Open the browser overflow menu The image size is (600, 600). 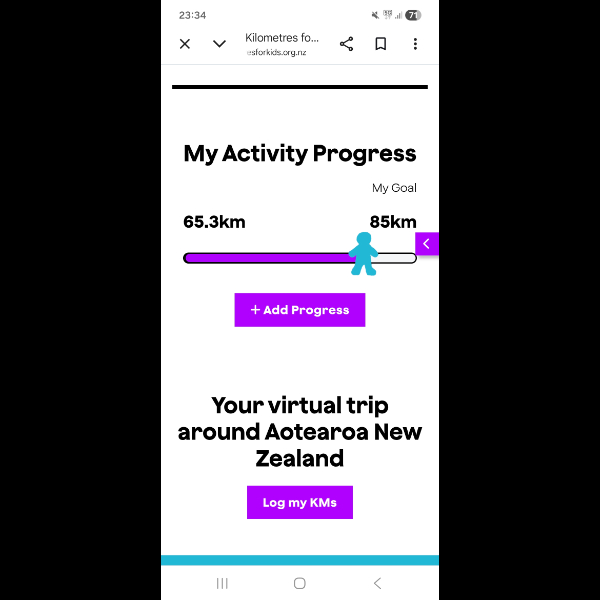click(415, 44)
